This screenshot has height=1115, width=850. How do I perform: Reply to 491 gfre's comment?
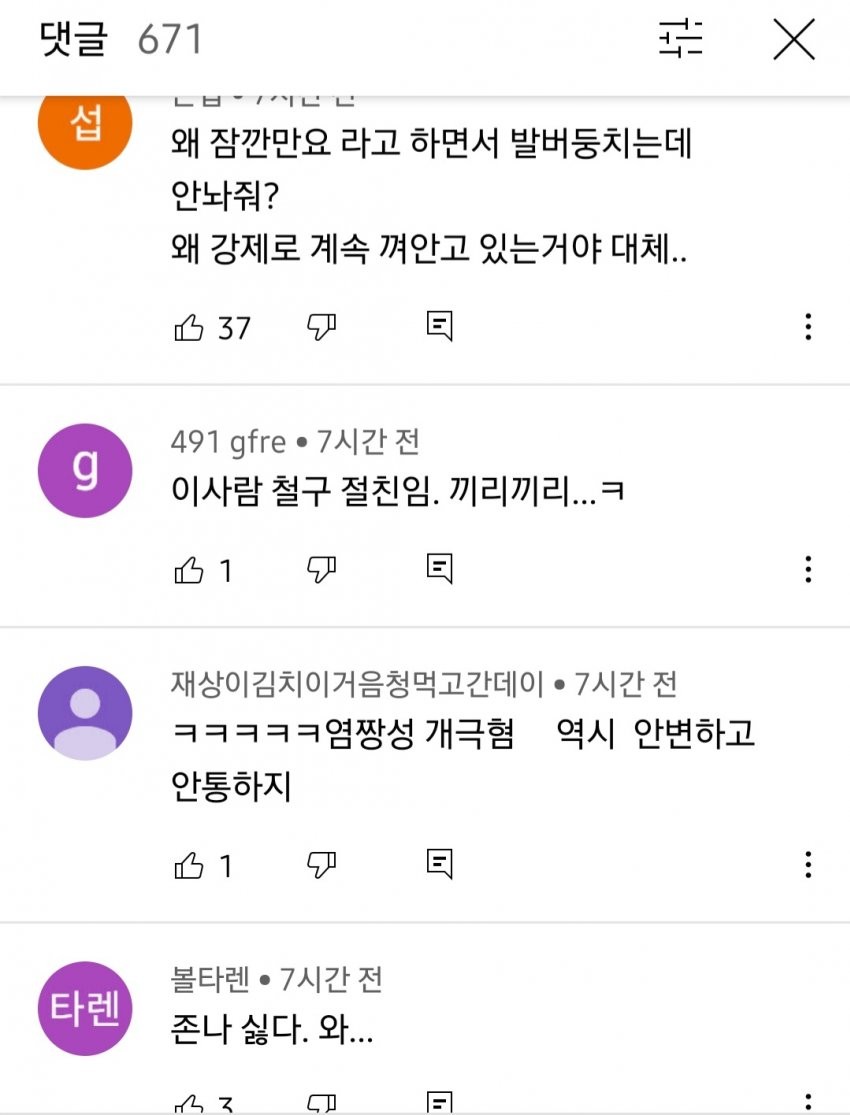coord(440,569)
